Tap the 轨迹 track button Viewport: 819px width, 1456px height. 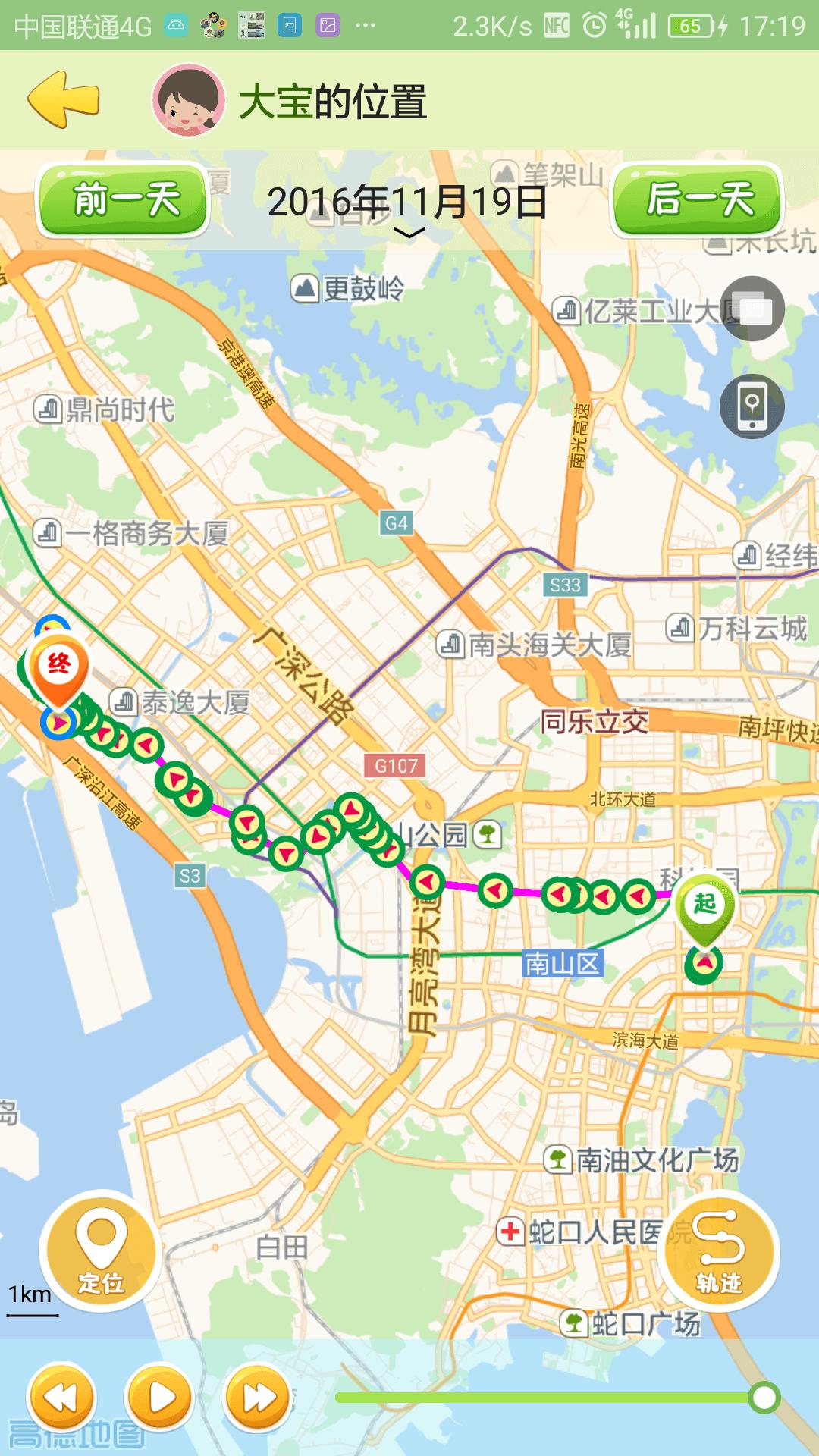coord(719,1250)
